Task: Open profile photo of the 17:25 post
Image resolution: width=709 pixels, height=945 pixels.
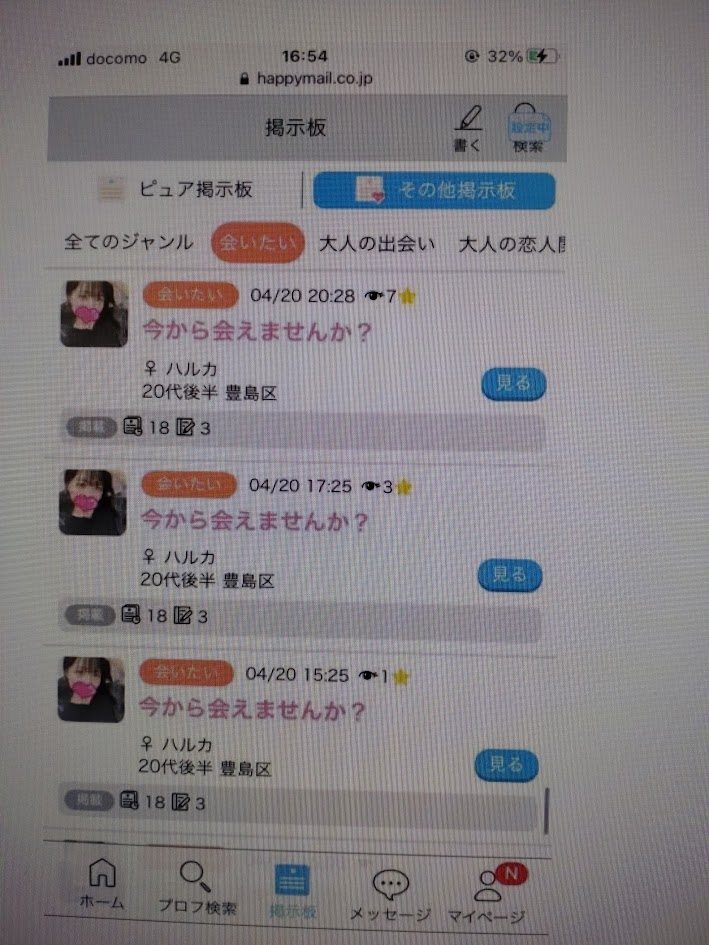Action: (92, 502)
